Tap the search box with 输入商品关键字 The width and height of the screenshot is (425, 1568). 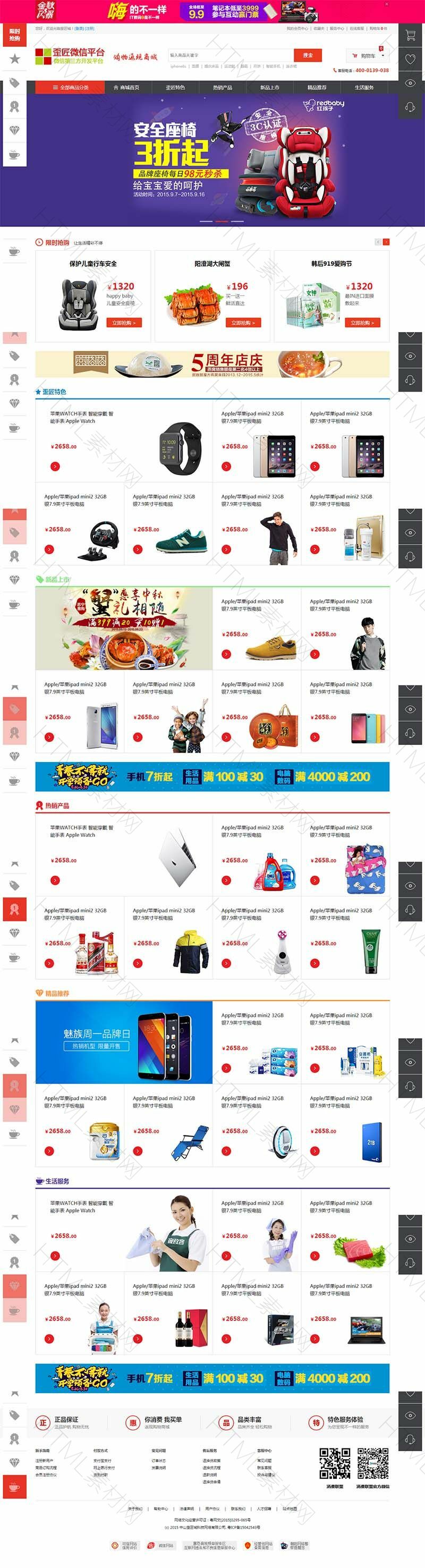click(x=230, y=55)
